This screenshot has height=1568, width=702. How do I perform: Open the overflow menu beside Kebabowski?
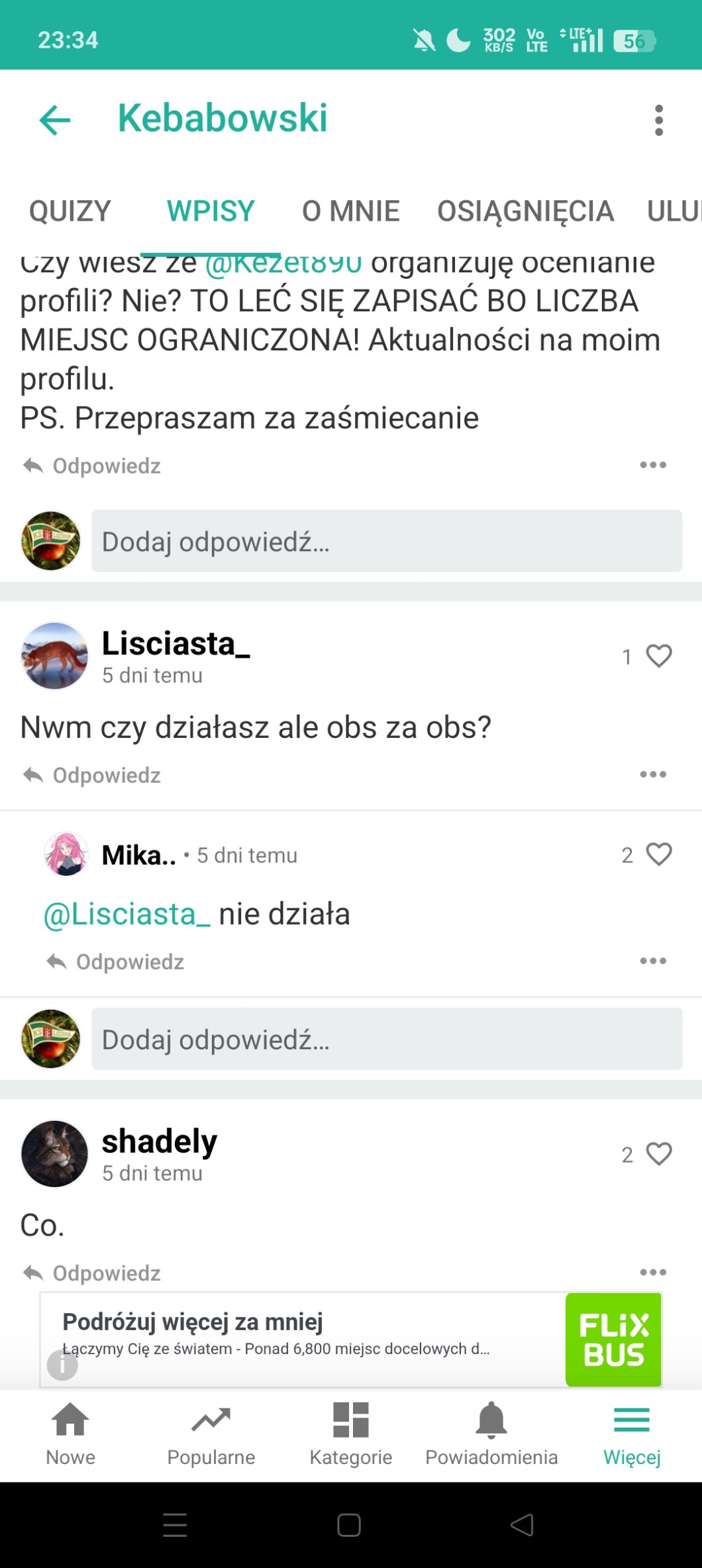pyautogui.click(x=658, y=120)
